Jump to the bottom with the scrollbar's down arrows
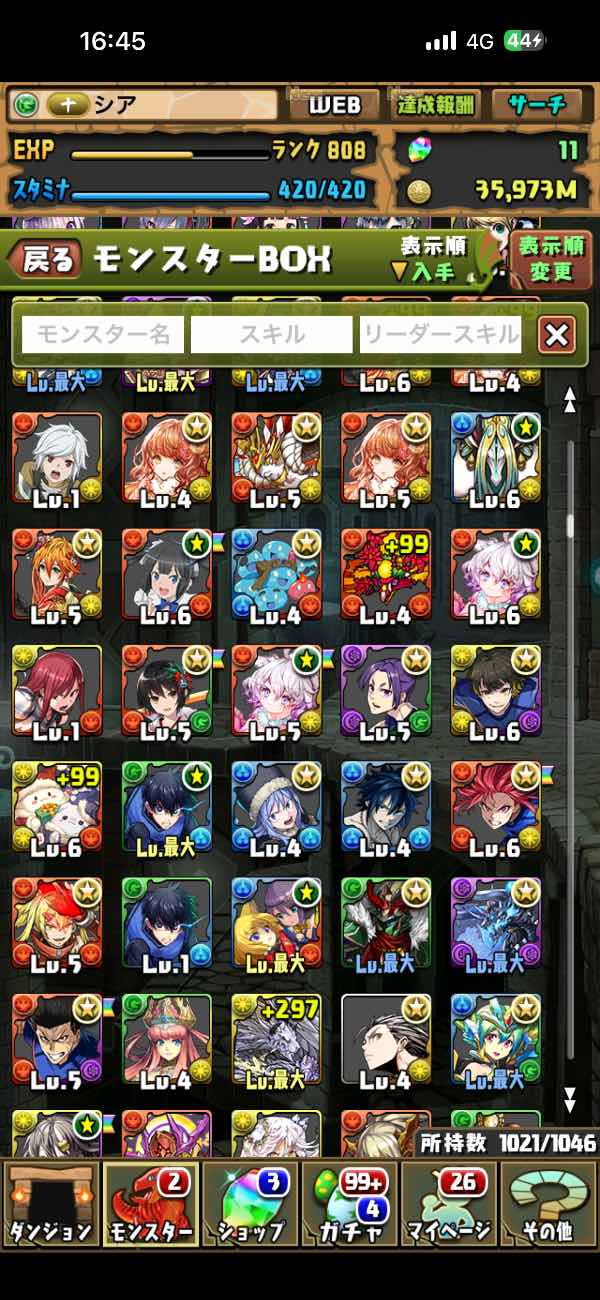The width and height of the screenshot is (600, 1300). point(570,1101)
